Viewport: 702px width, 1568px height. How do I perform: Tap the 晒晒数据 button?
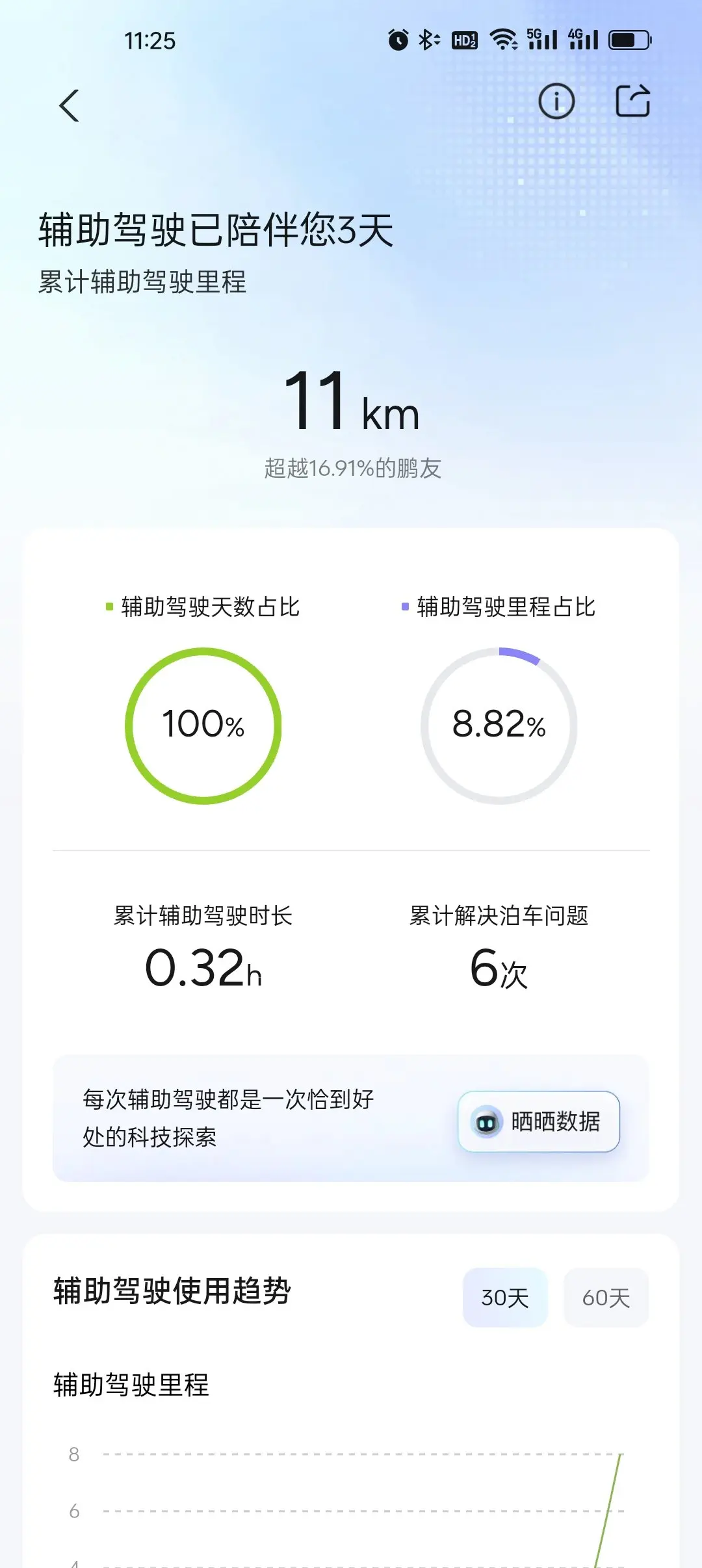click(x=539, y=1121)
